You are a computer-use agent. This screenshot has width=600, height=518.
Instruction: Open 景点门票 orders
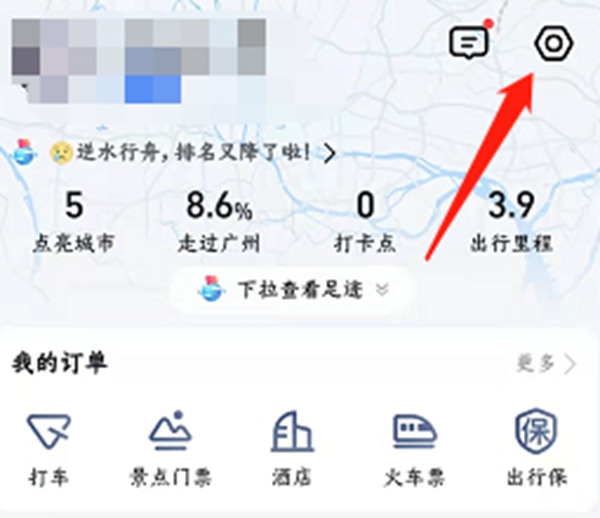171,448
